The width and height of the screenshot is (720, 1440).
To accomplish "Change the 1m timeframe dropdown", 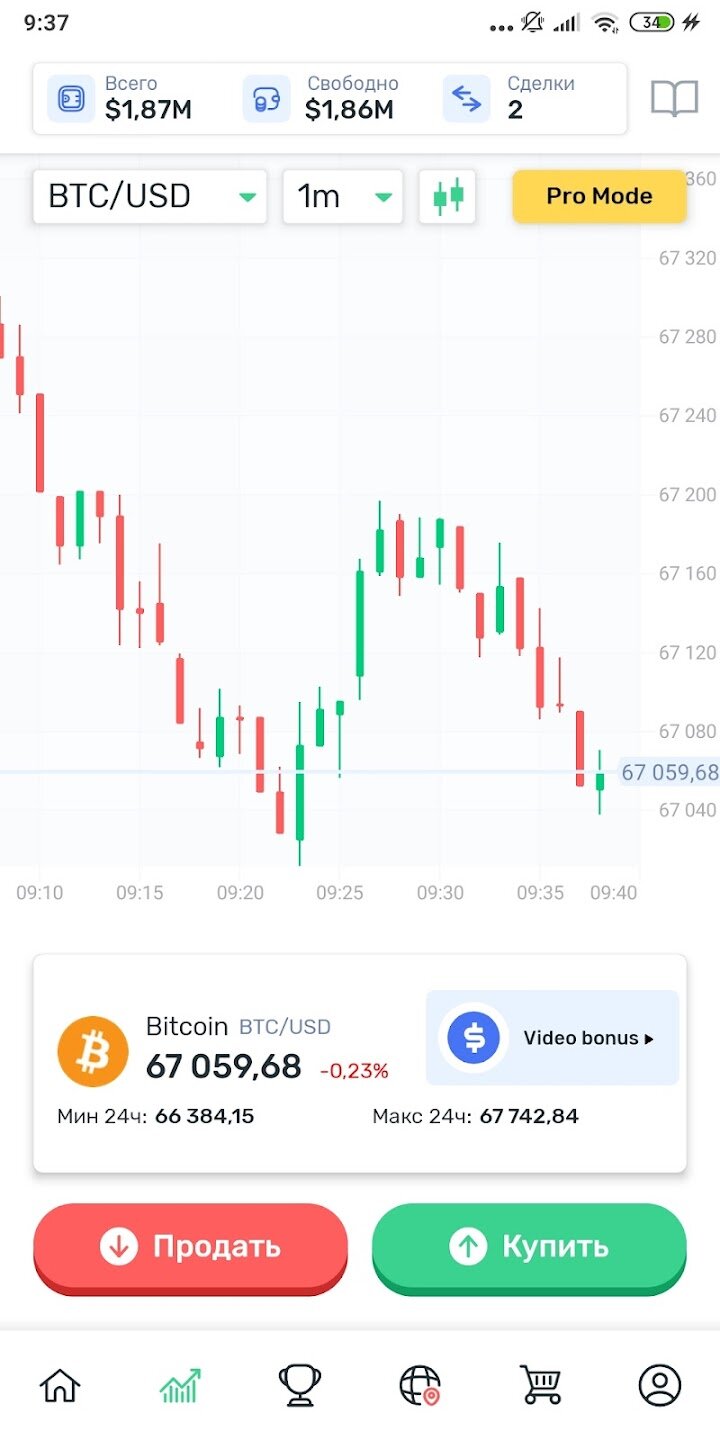I will pos(343,196).
